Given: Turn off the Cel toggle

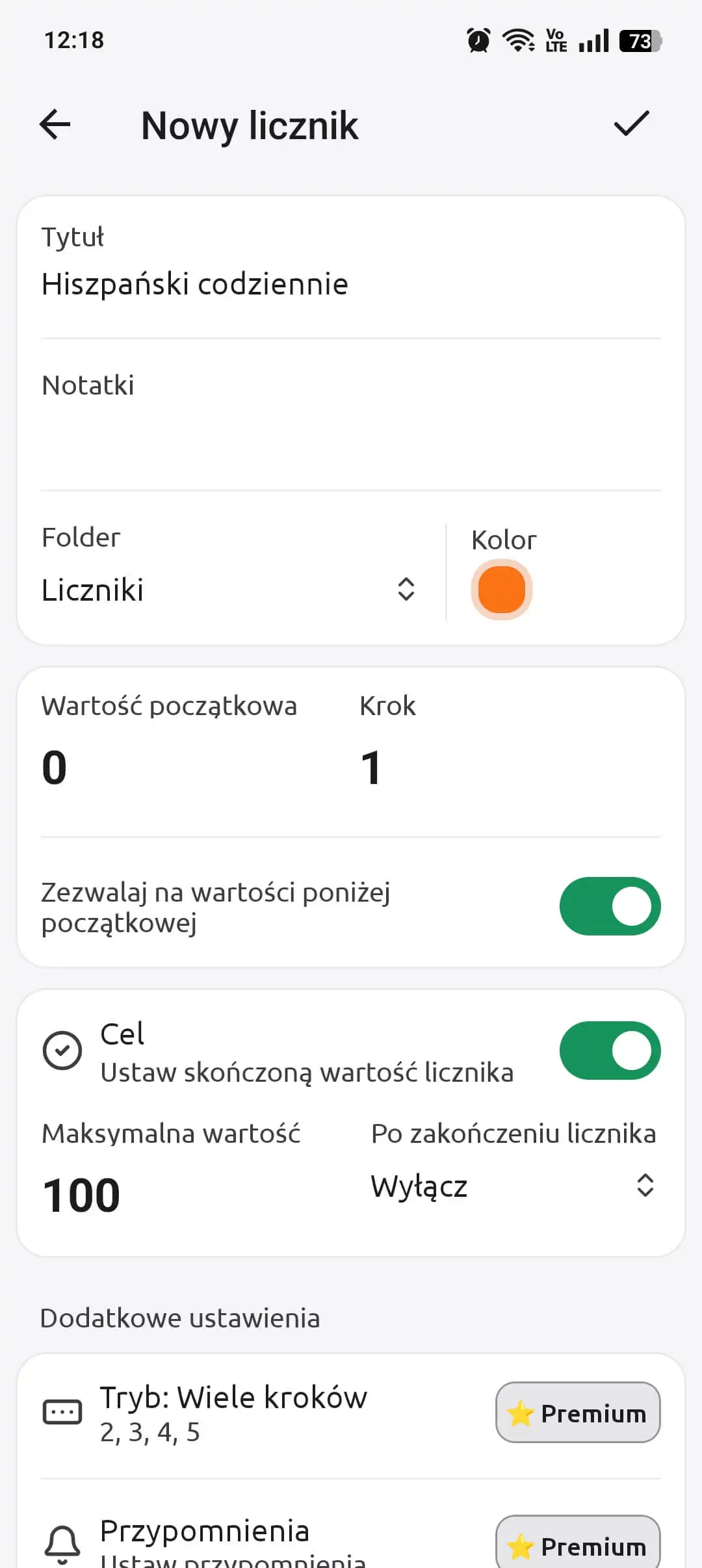Looking at the screenshot, I should pyautogui.click(x=608, y=1049).
